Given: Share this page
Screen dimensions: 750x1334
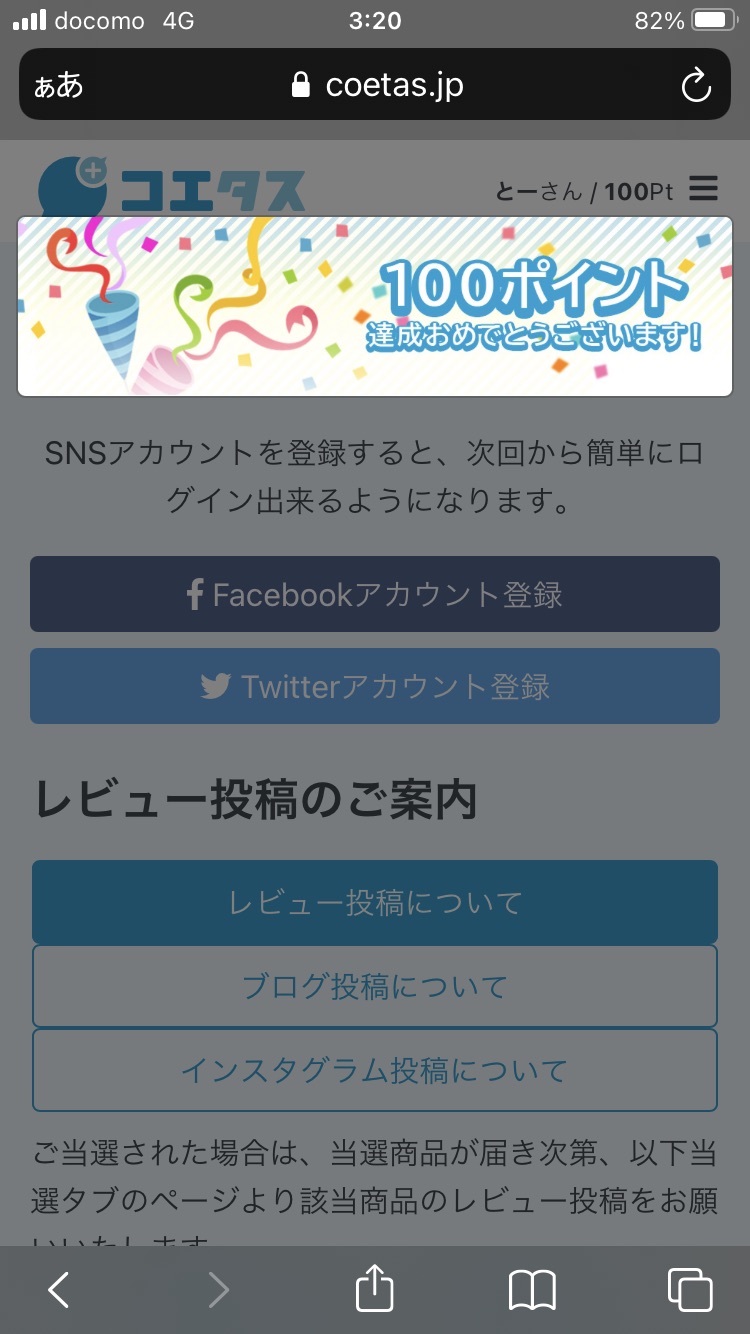Looking at the screenshot, I should coord(375,1288).
